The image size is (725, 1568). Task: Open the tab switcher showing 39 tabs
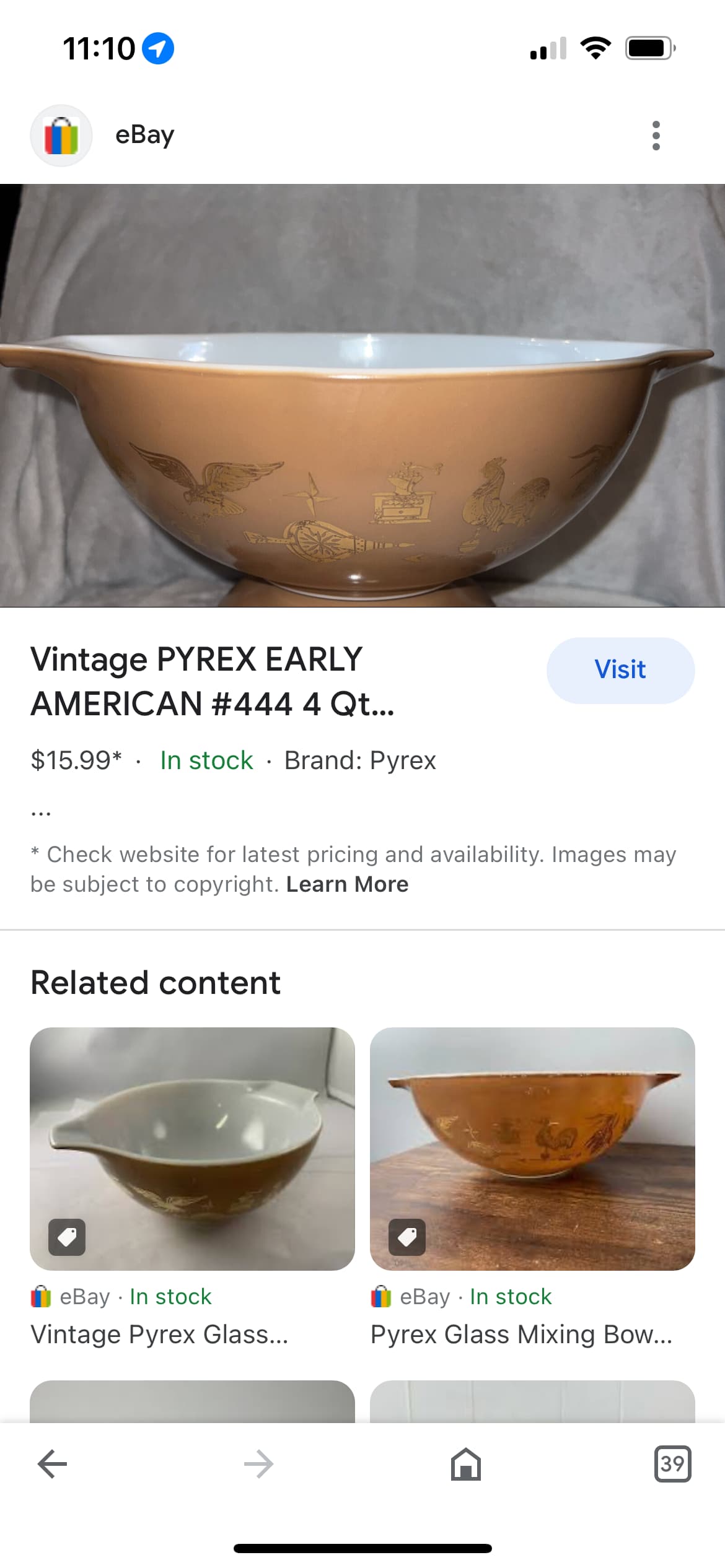[x=672, y=1464]
